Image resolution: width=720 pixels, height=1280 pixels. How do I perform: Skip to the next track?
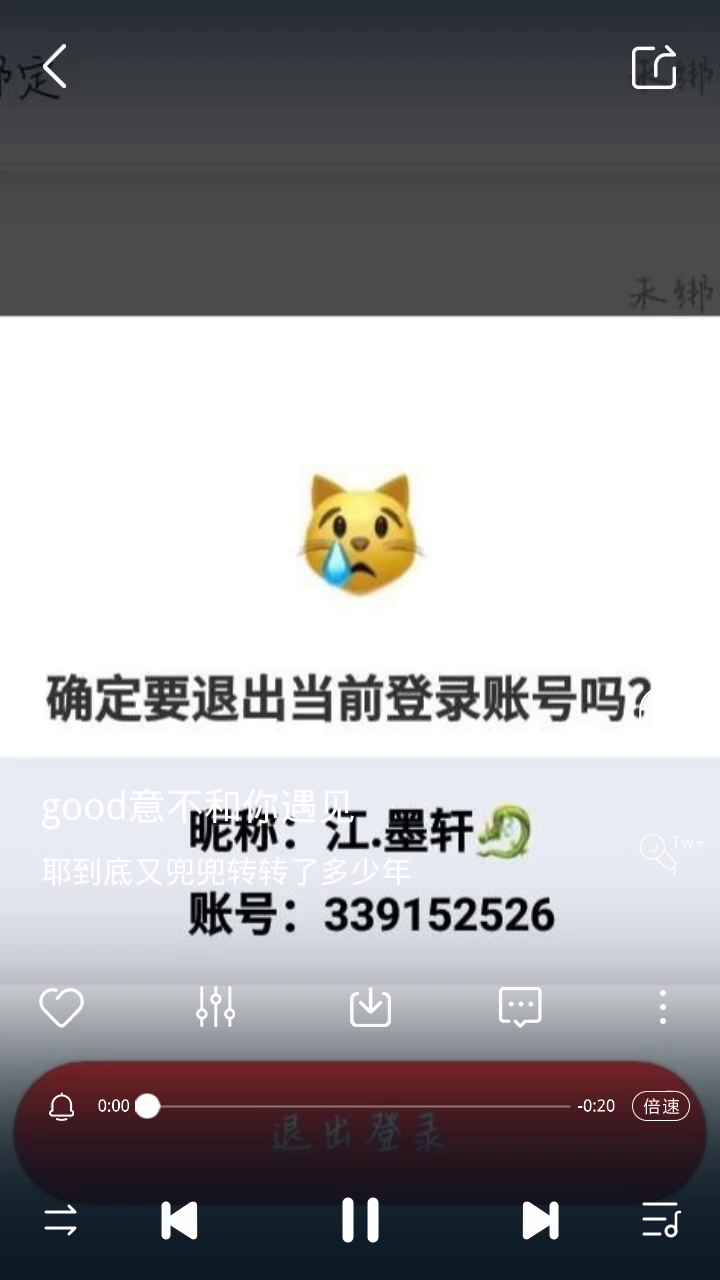click(540, 1220)
